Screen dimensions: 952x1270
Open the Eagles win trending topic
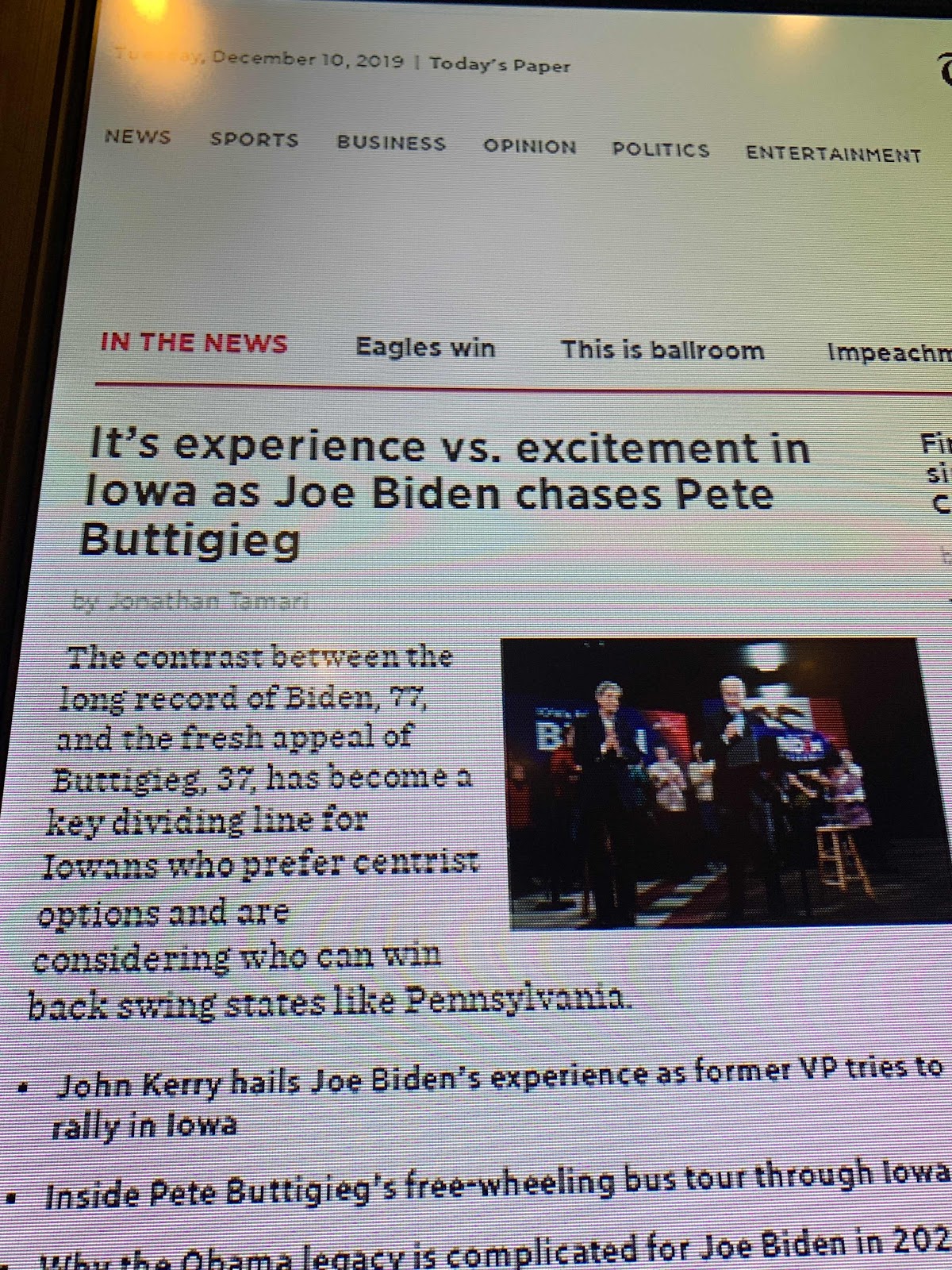pos(425,348)
